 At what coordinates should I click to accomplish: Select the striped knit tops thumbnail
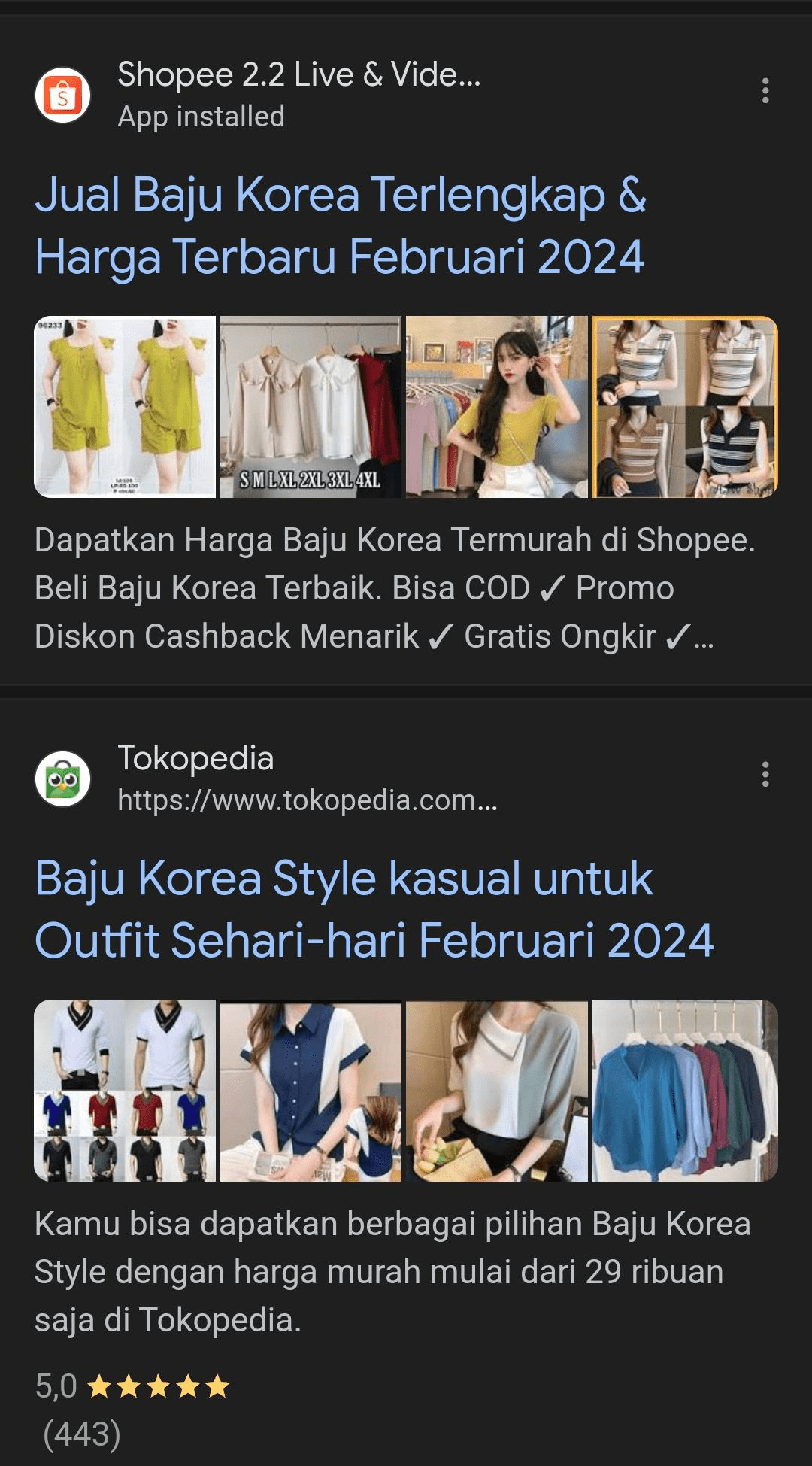click(684, 405)
